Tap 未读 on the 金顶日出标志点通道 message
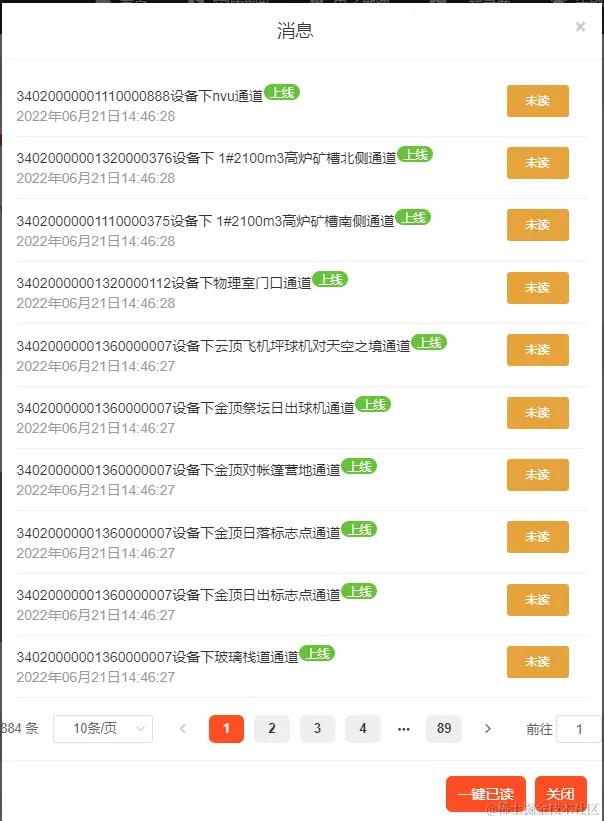604x821 pixels. tap(537, 599)
